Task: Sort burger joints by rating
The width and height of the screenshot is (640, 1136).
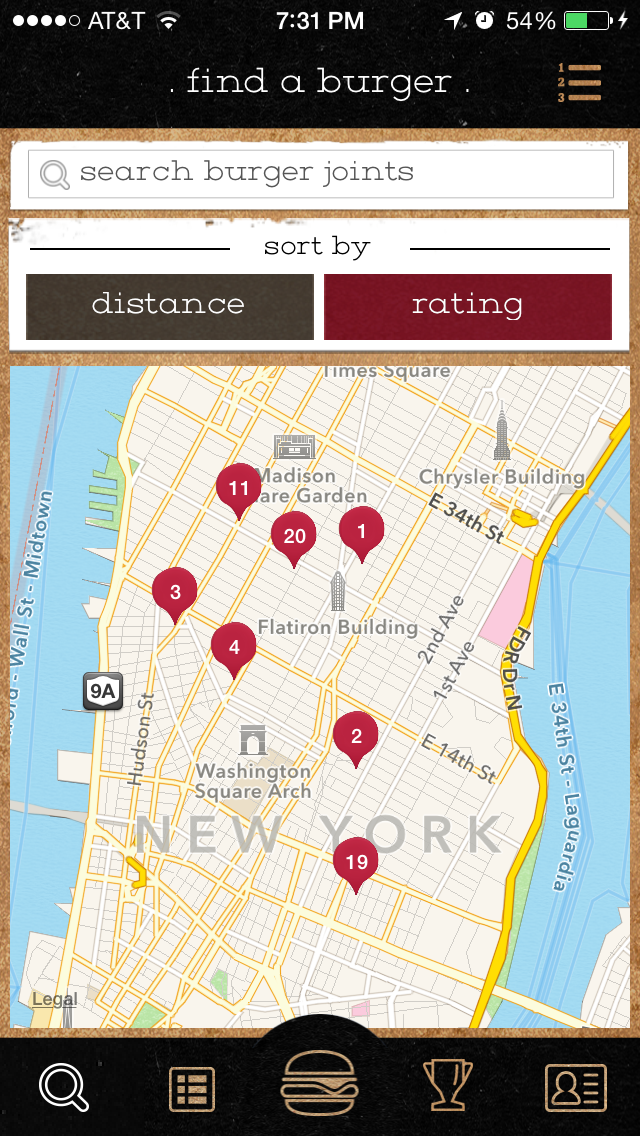Action: (x=467, y=305)
